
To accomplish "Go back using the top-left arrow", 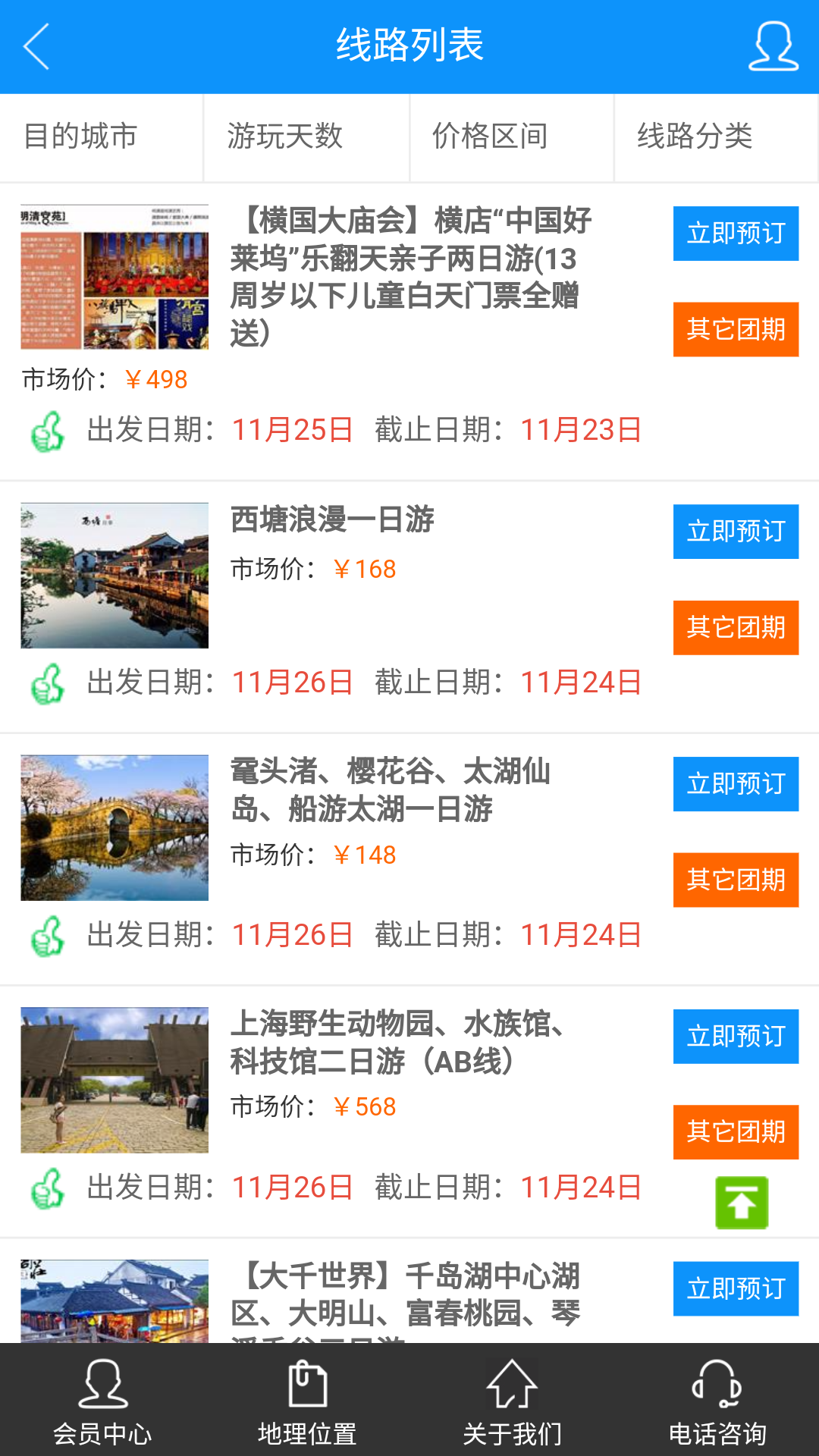I will click(36, 46).
